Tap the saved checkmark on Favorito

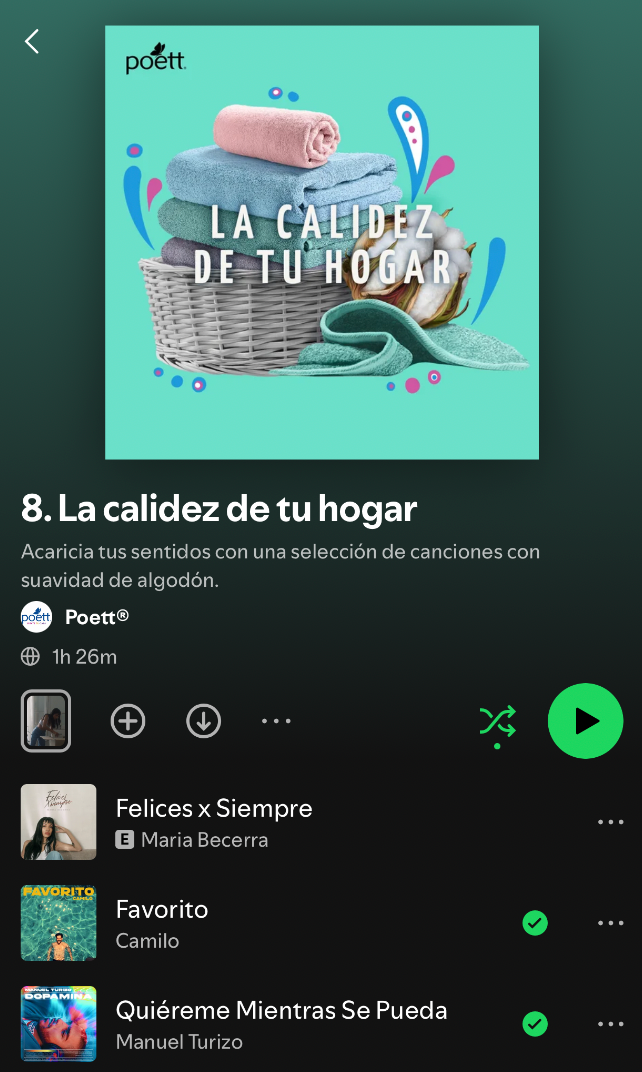[535, 923]
